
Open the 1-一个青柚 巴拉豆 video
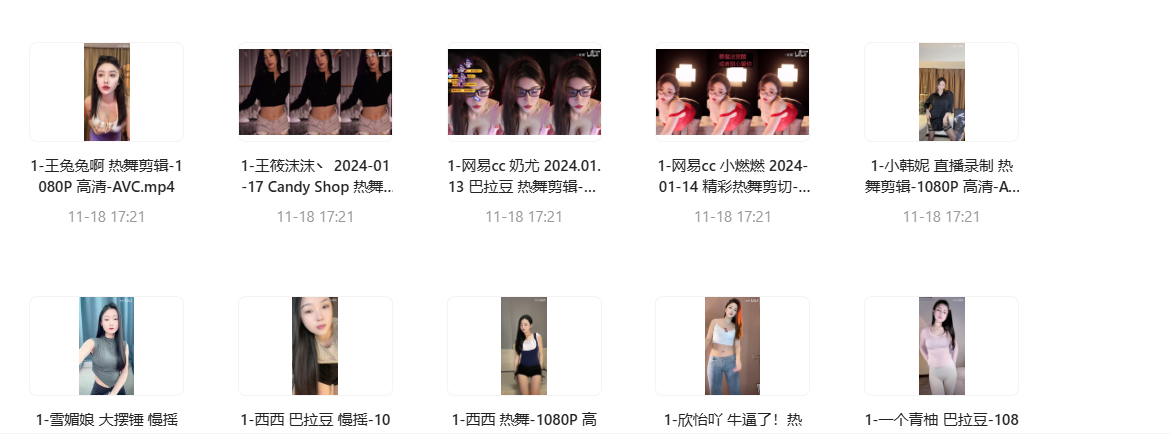pos(941,346)
